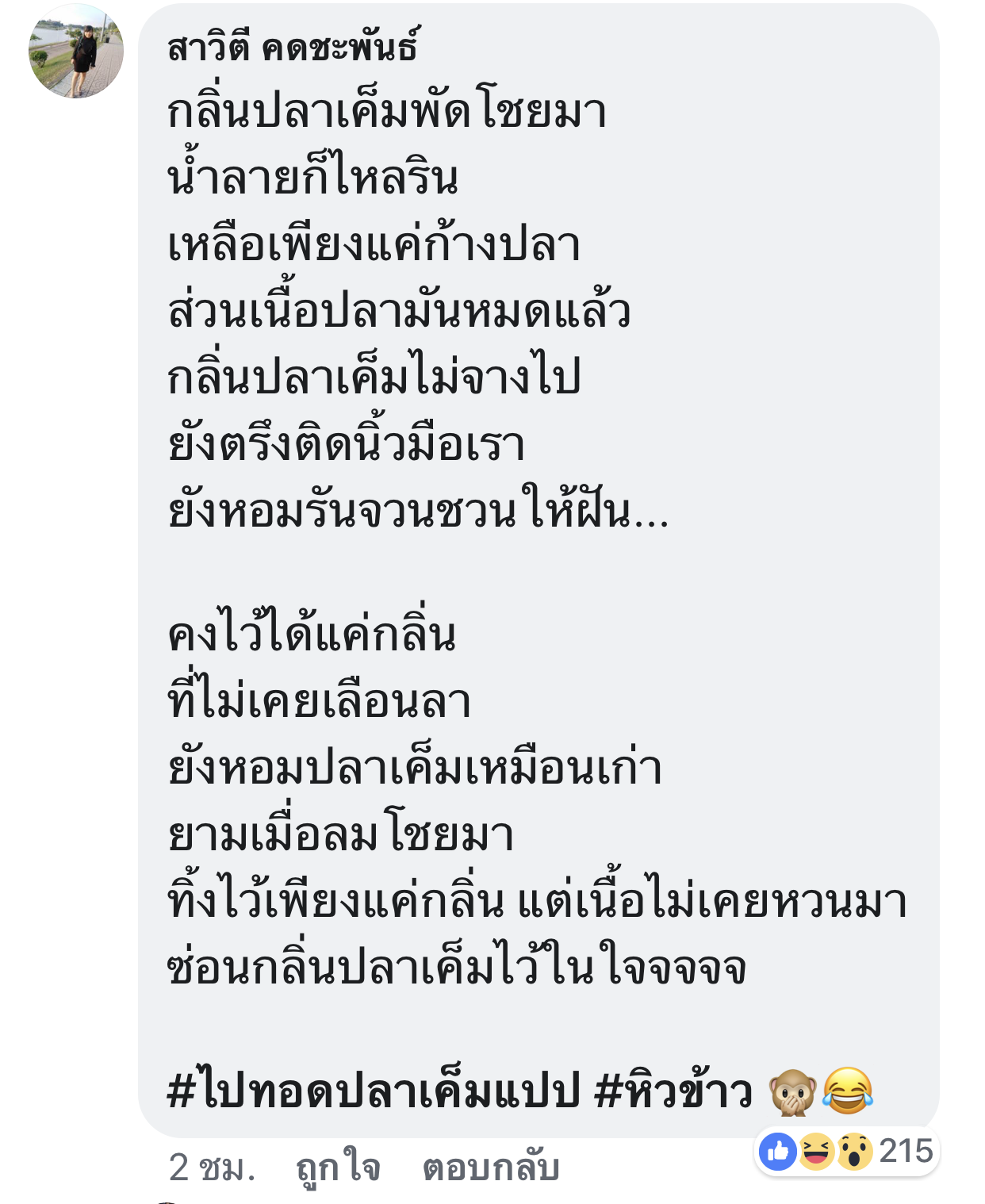Open profile name สาวิตี คดชะพันธ์

pyautogui.click(x=292, y=48)
